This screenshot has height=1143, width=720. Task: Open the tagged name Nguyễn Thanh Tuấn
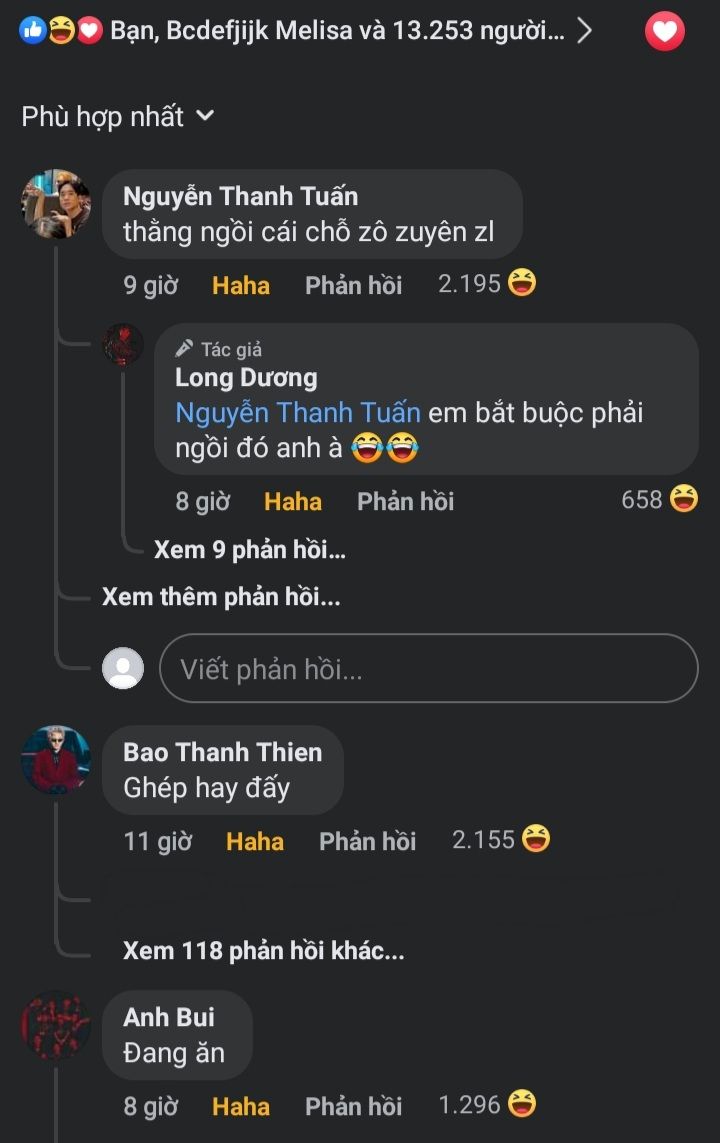297,412
